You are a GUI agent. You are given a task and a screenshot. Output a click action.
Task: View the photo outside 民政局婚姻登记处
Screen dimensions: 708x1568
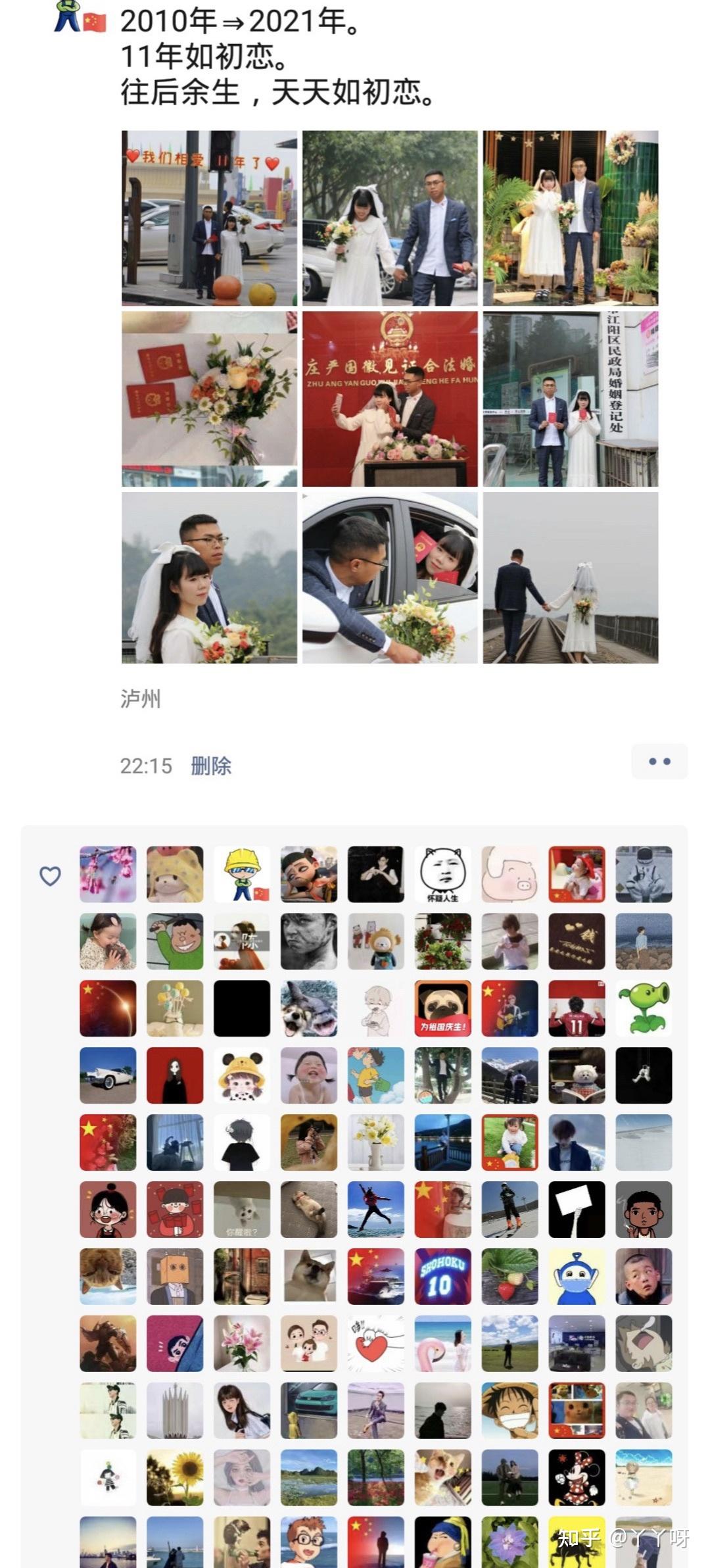click(570, 399)
